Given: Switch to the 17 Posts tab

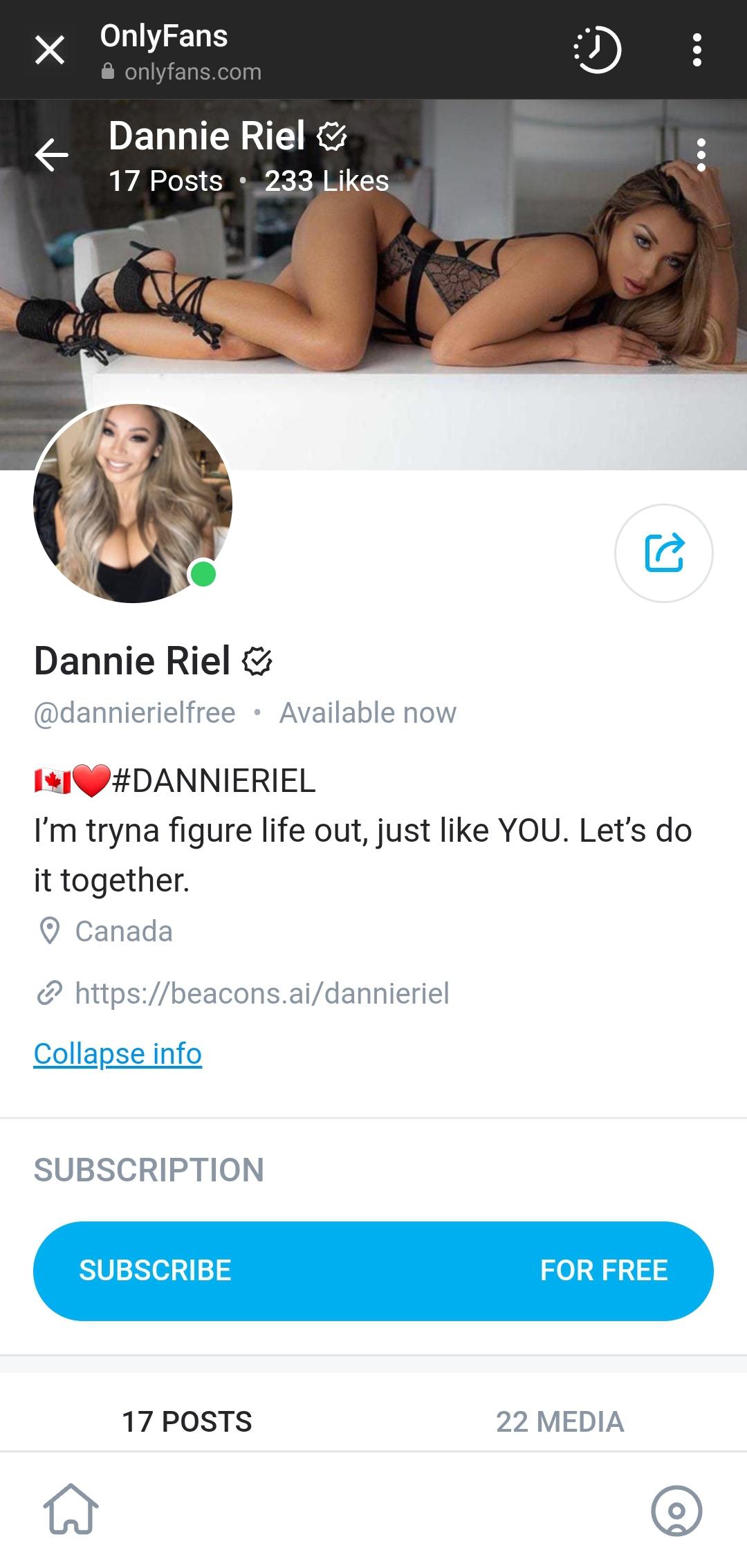Looking at the screenshot, I should pos(187,1421).
